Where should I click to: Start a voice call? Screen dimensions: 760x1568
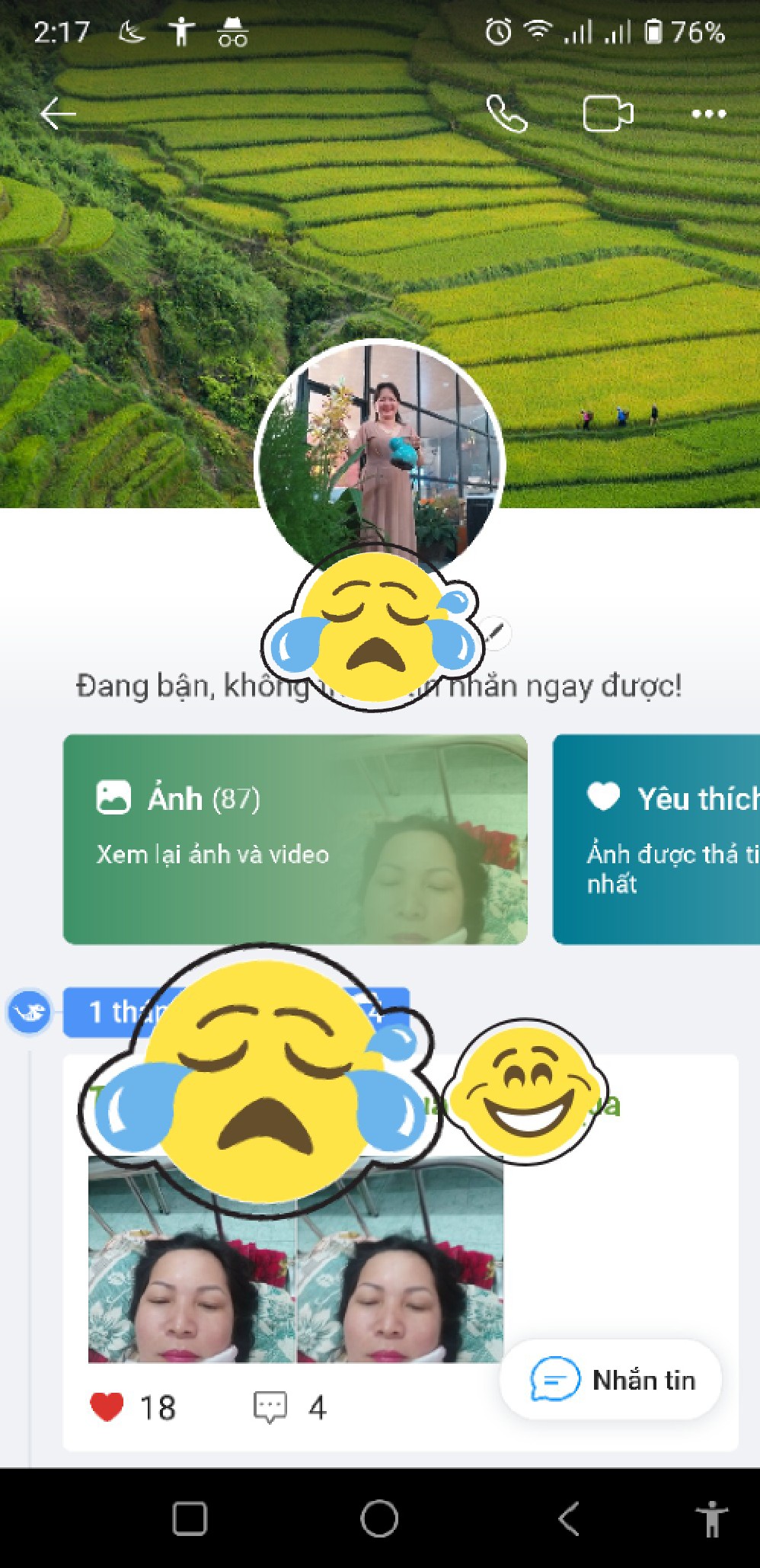[506, 114]
